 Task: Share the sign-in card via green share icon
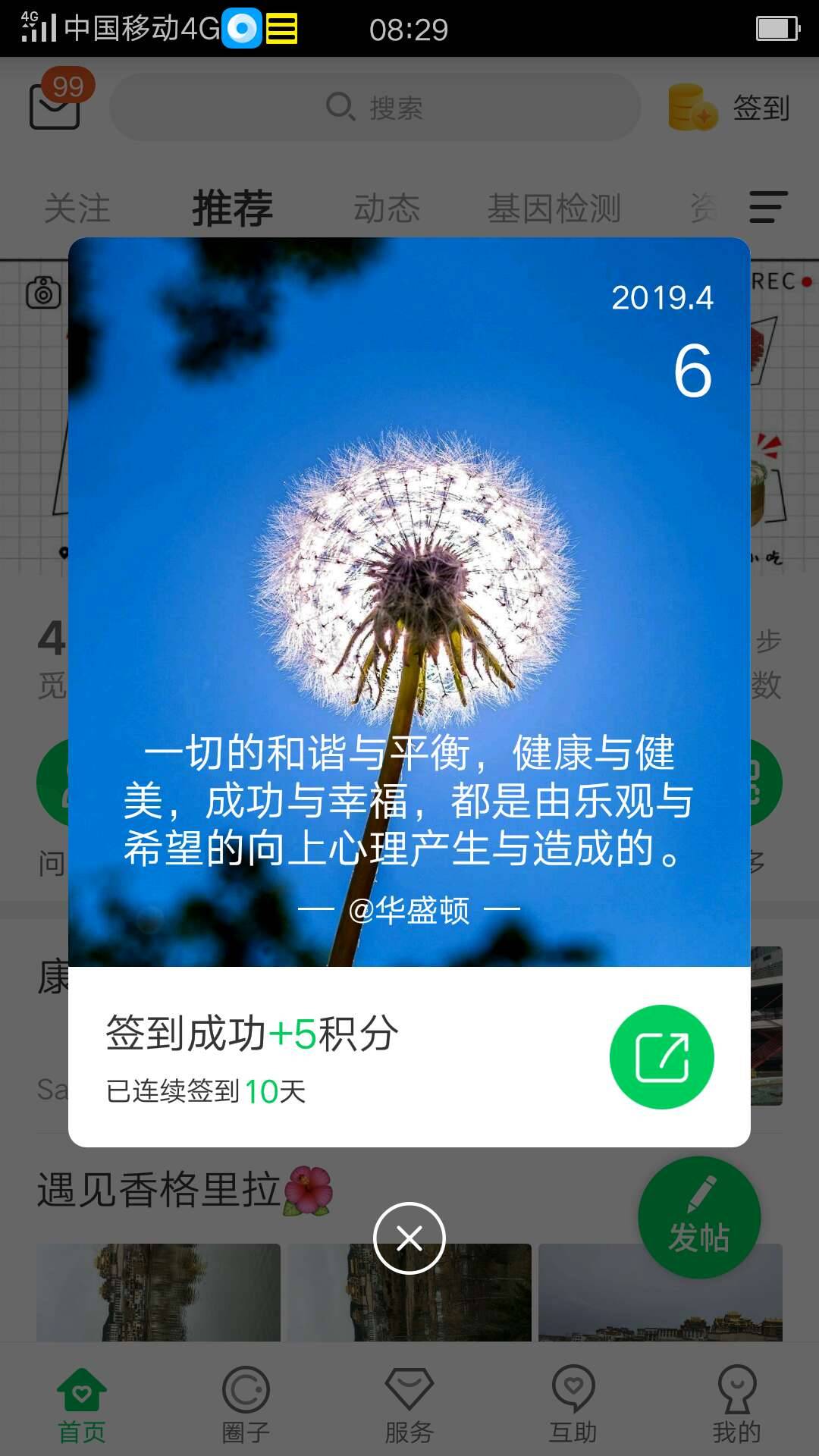(x=661, y=1056)
